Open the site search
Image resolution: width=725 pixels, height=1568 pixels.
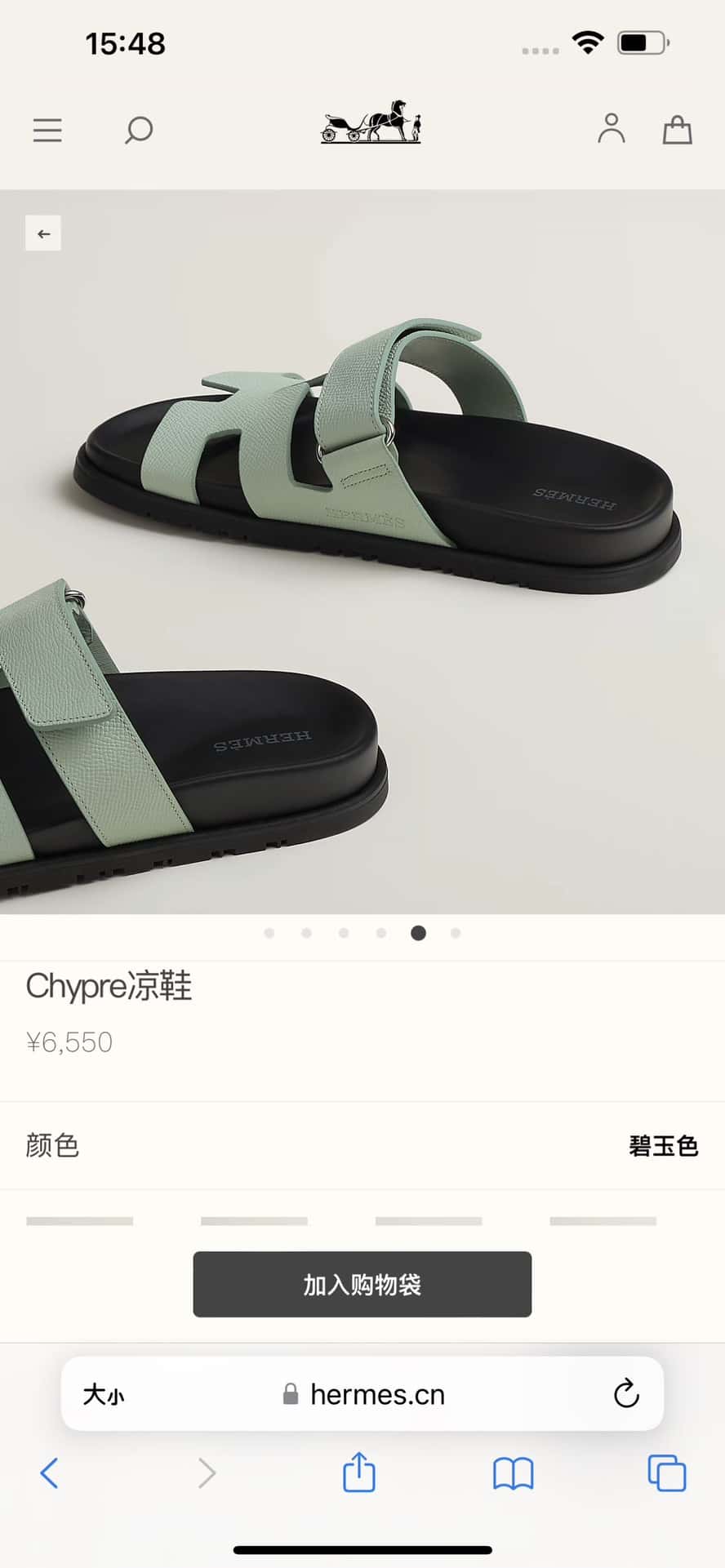138,130
